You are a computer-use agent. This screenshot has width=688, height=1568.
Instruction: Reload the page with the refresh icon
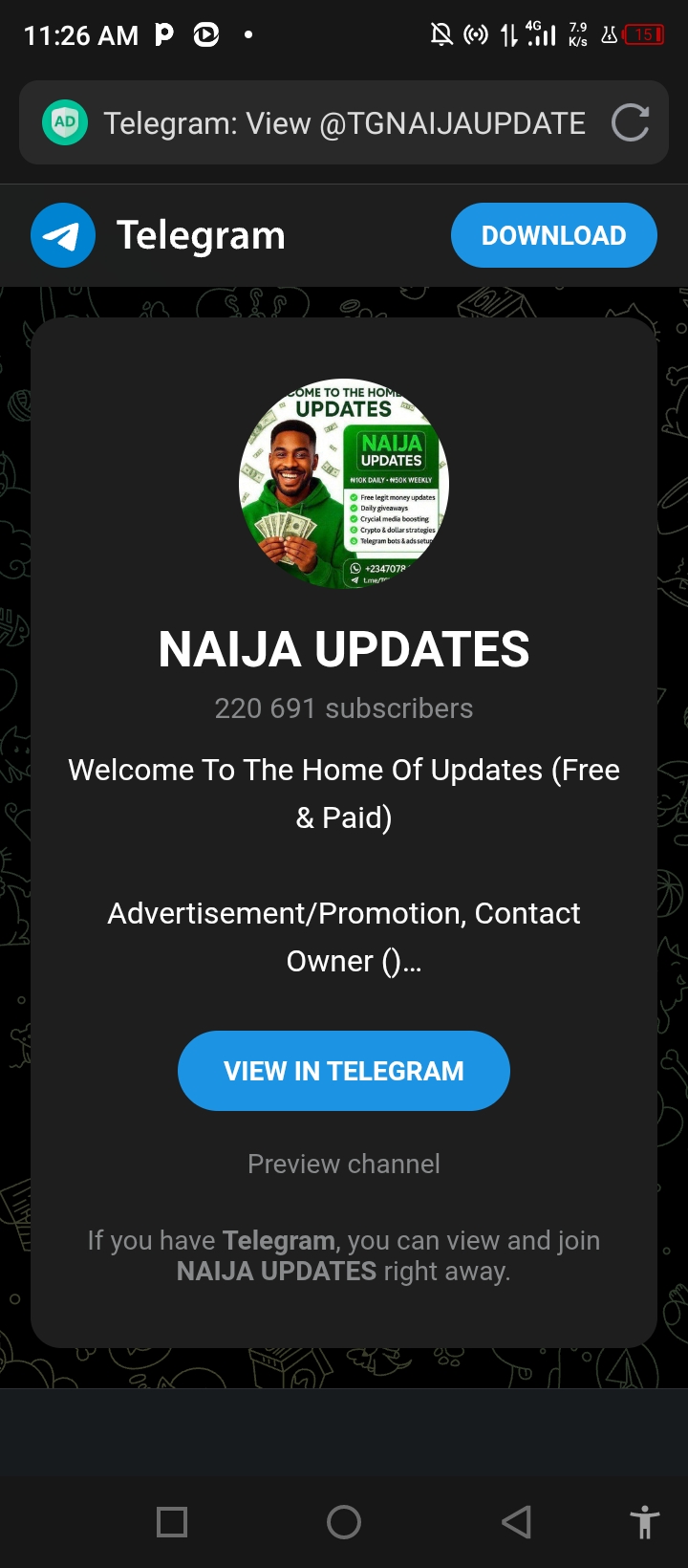click(x=630, y=123)
